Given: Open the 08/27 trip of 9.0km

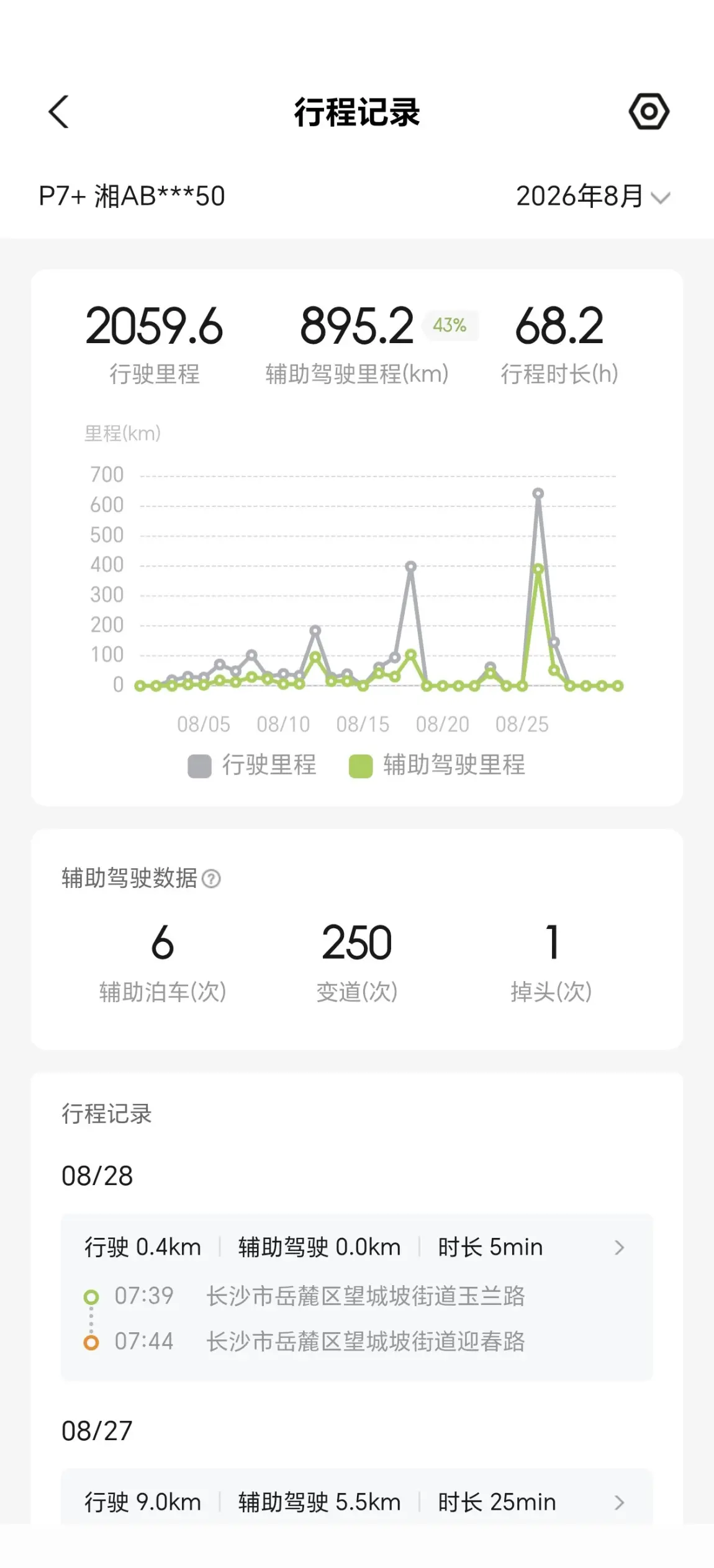Looking at the screenshot, I should pos(357,1496).
